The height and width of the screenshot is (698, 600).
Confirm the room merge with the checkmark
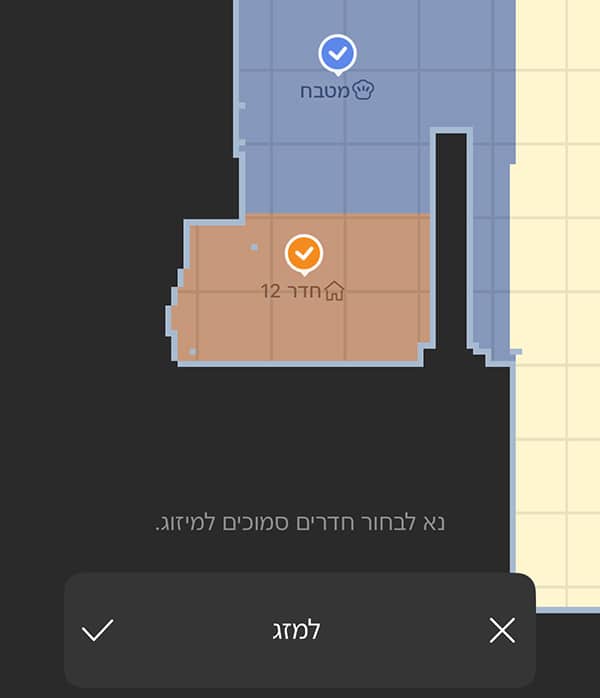pyautogui.click(x=98, y=630)
